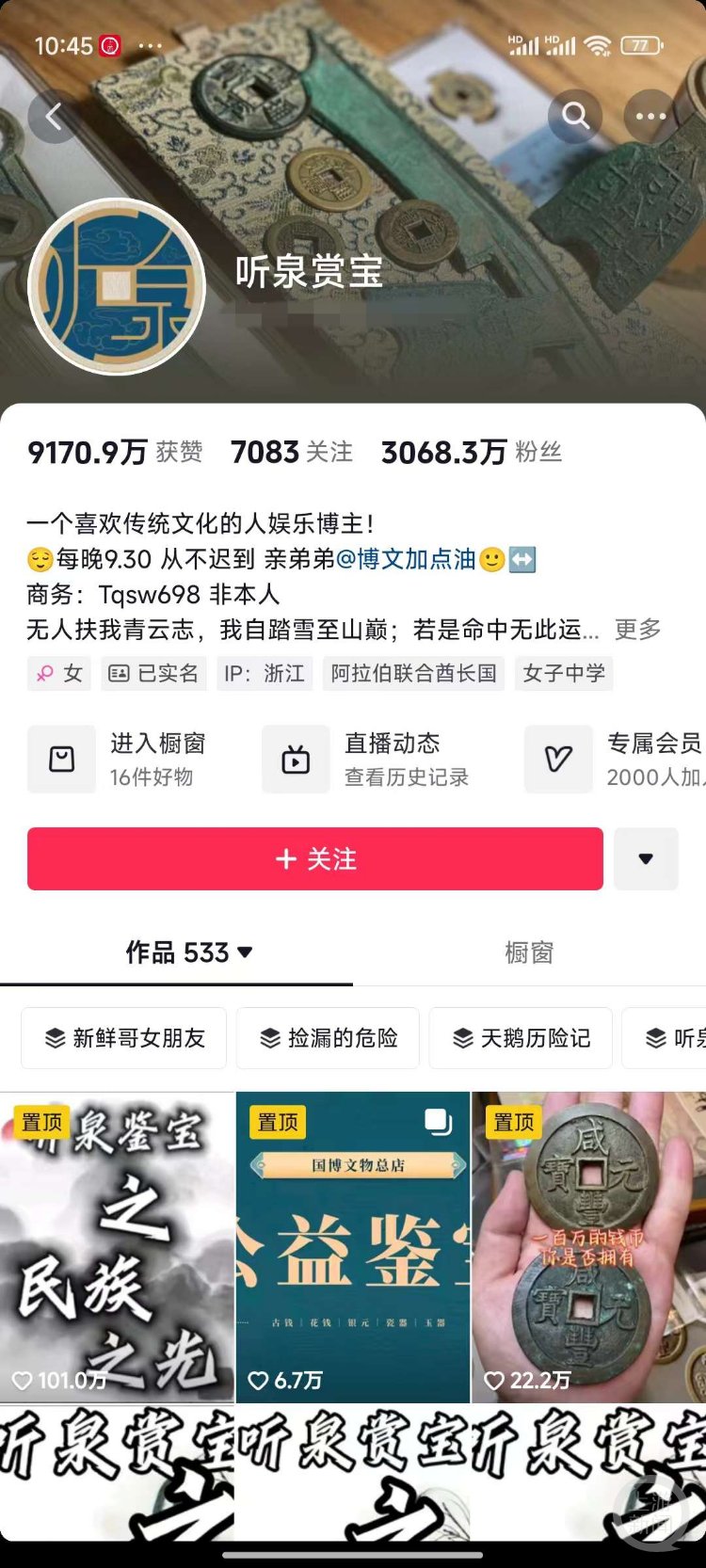The width and height of the screenshot is (706, 1568).
Task: Open the pinned 国博文物总店 post
Action: pos(353,1247)
